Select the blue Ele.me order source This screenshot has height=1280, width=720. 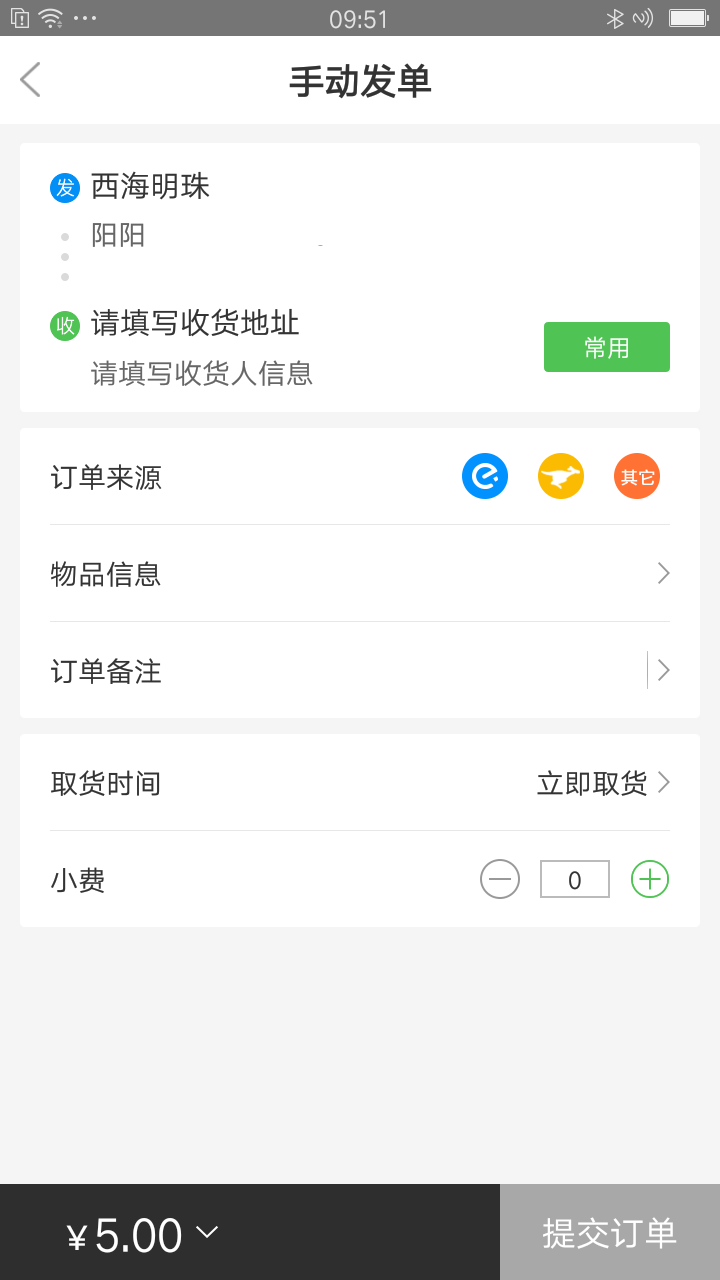485,476
